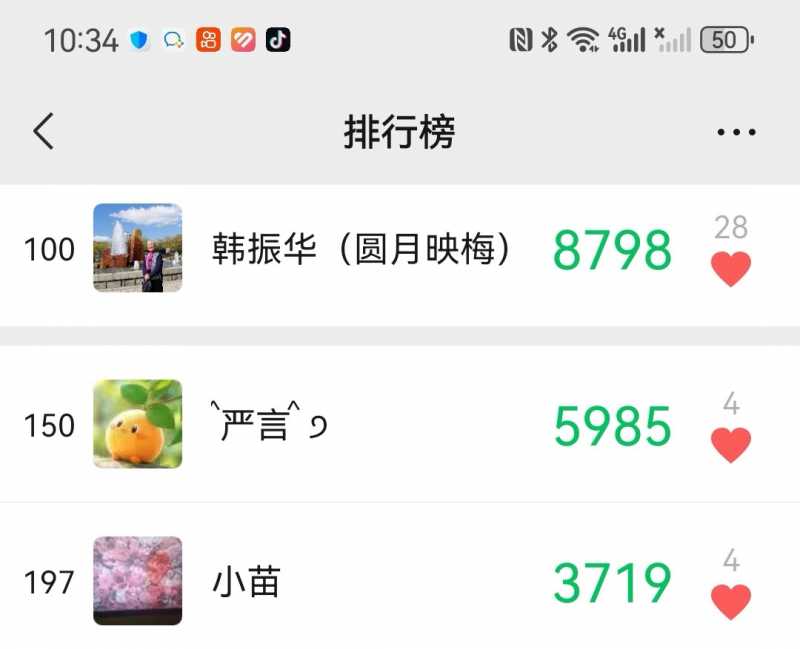The width and height of the screenshot is (800, 649).
Task: Like 小苗's 3719 steps
Action: (x=731, y=601)
